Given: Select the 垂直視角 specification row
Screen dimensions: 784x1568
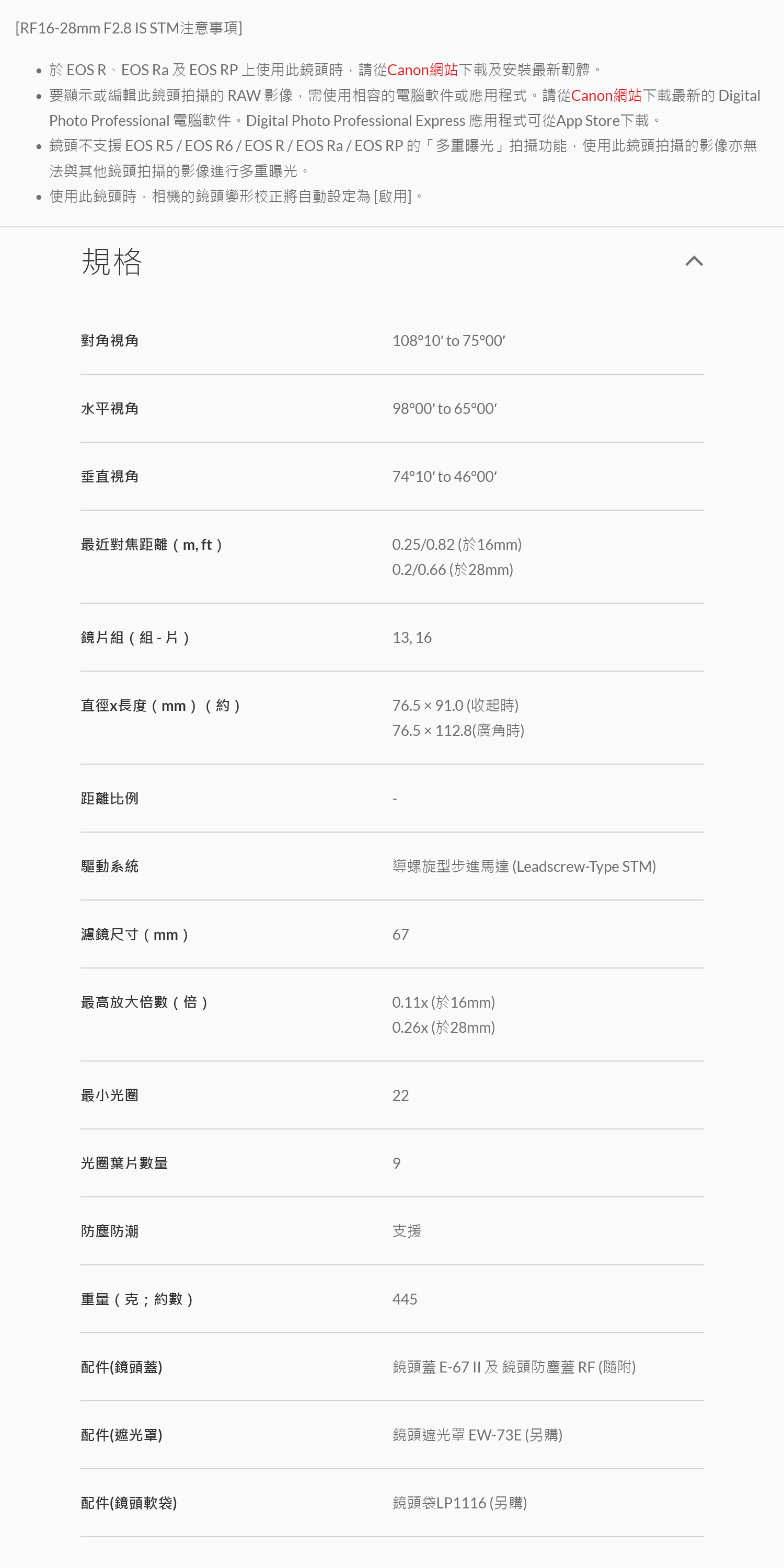Looking at the screenshot, I should (x=110, y=476).
